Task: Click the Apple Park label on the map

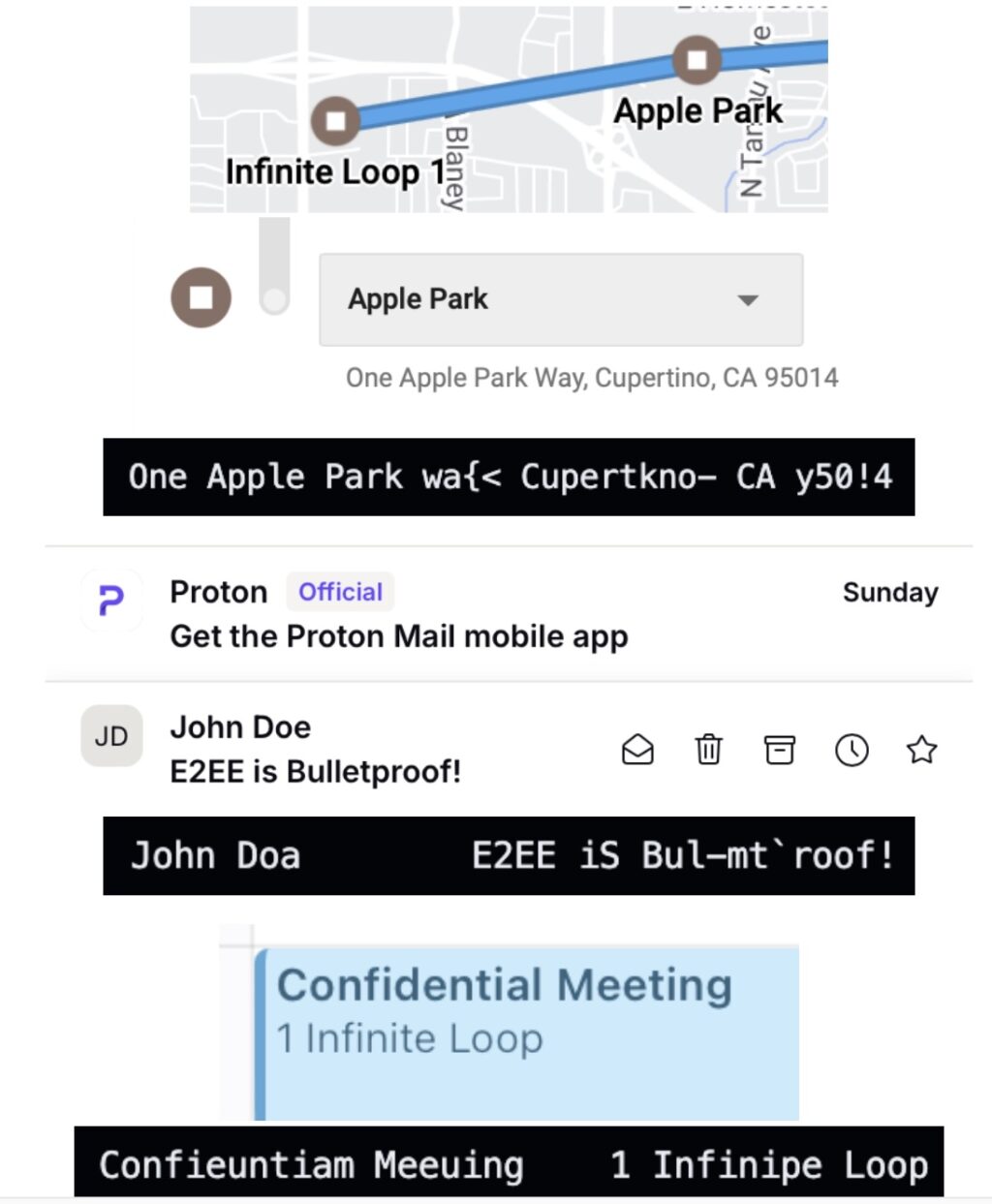Action: pyautogui.click(x=697, y=110)
